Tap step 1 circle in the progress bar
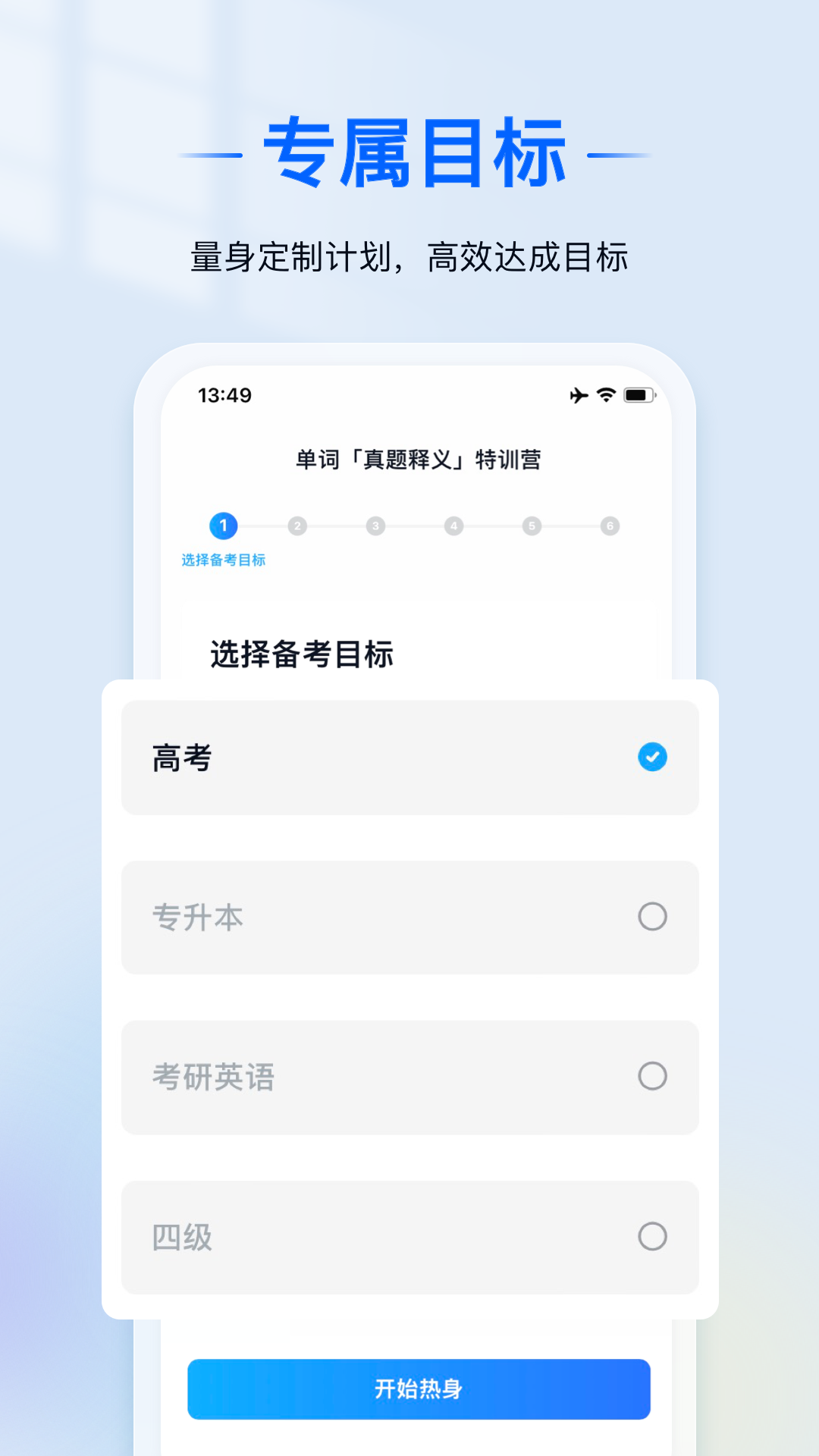819x1456 pixels. click(x=224, y=526)
